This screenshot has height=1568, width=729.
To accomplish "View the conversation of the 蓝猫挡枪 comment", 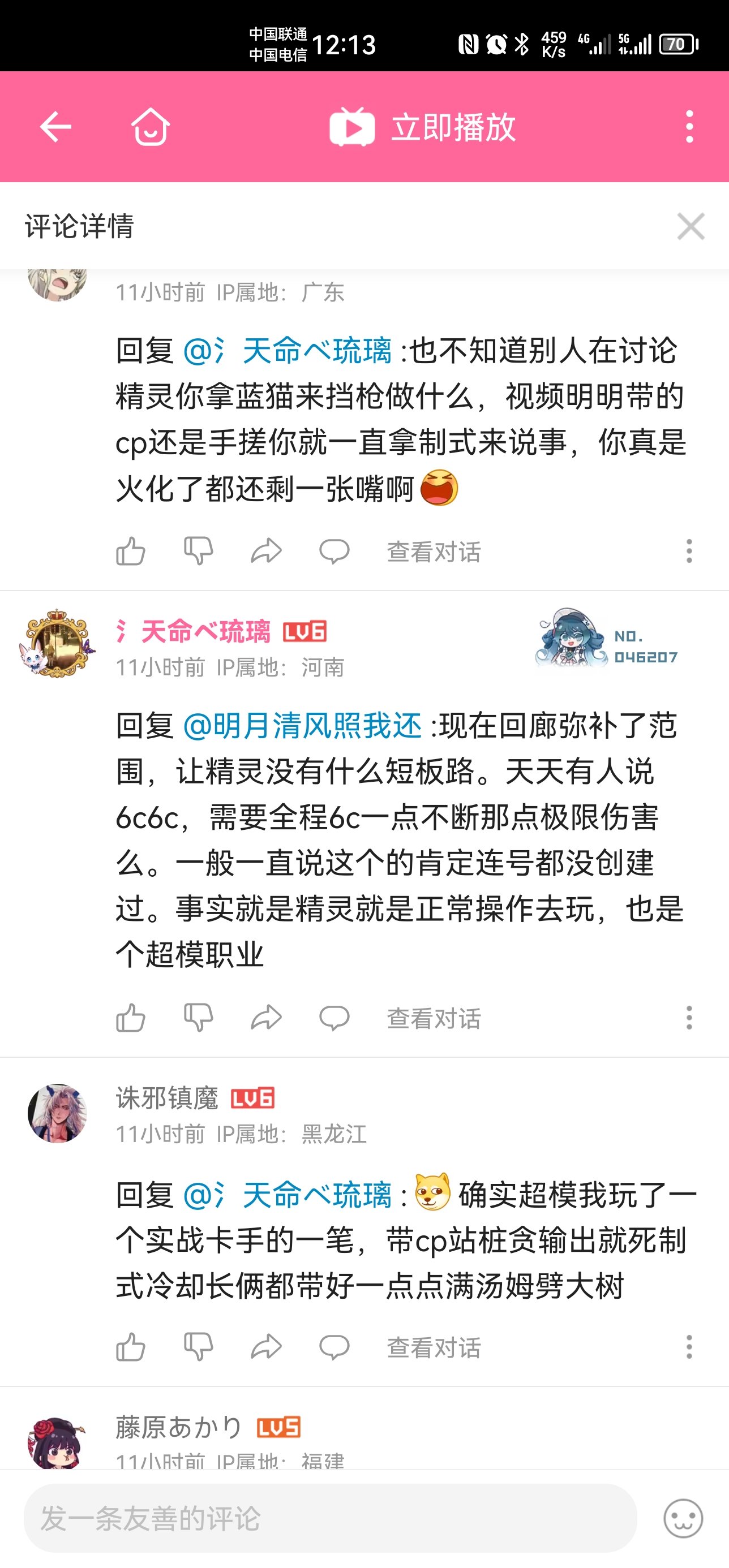I will [x=434, y=552].
